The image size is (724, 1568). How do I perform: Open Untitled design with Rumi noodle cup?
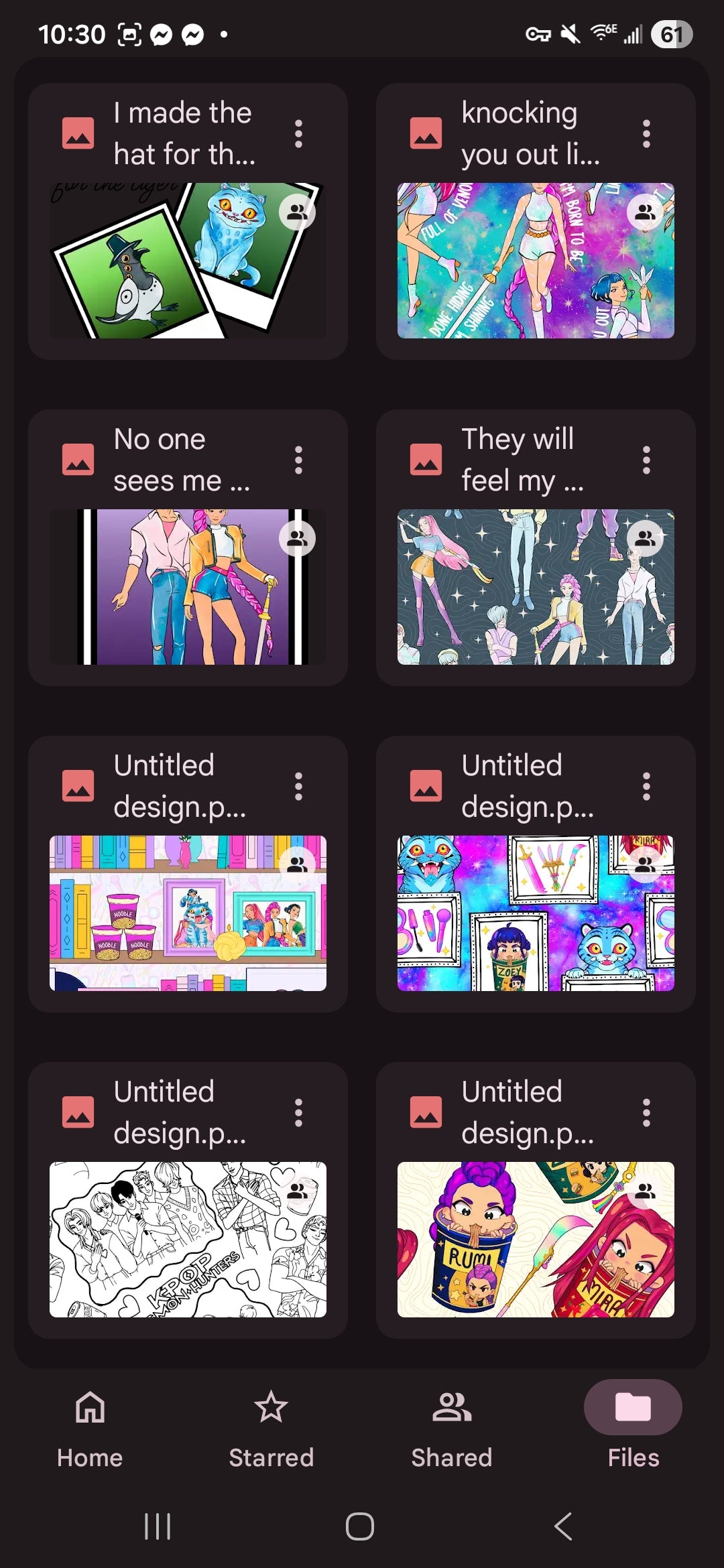535,1239
